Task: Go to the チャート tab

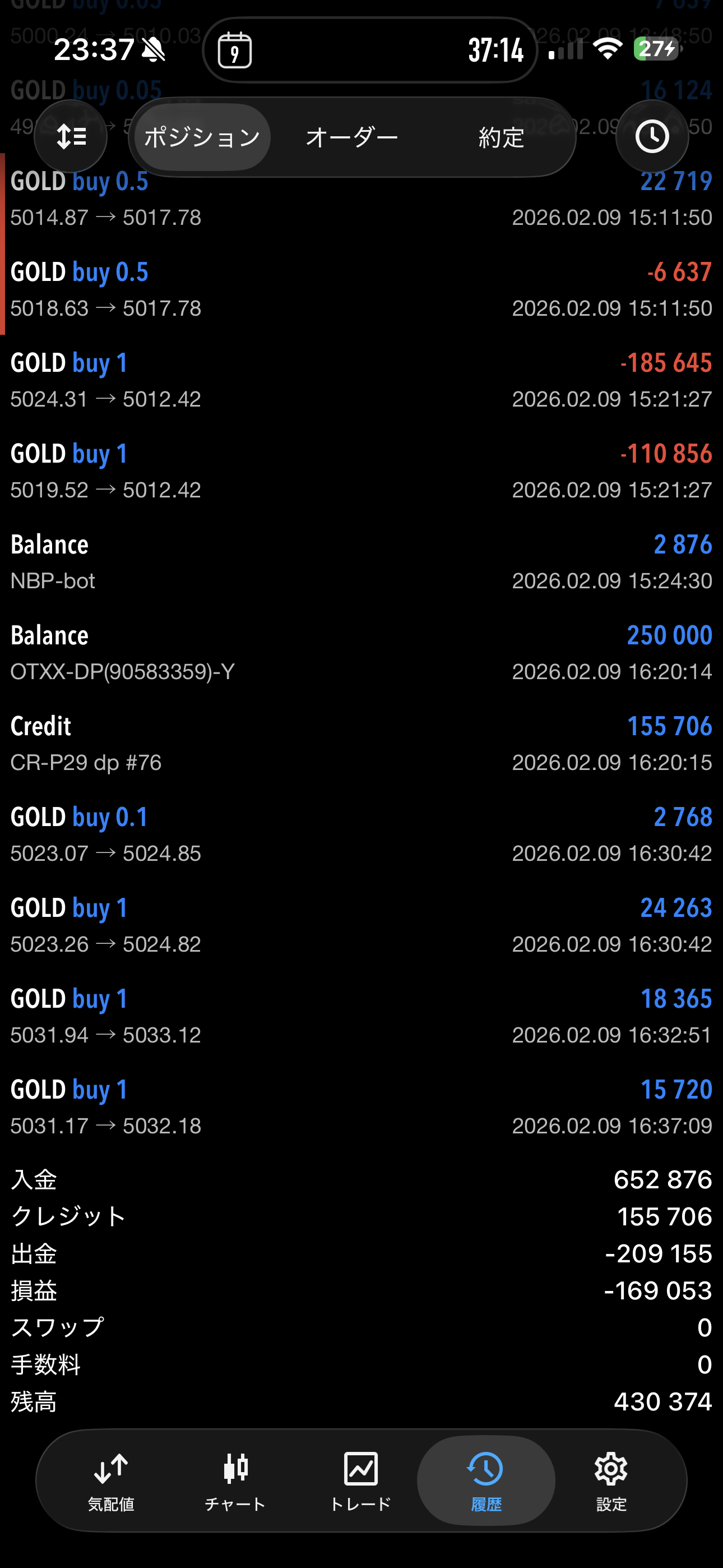Action: coord(235,1481)
